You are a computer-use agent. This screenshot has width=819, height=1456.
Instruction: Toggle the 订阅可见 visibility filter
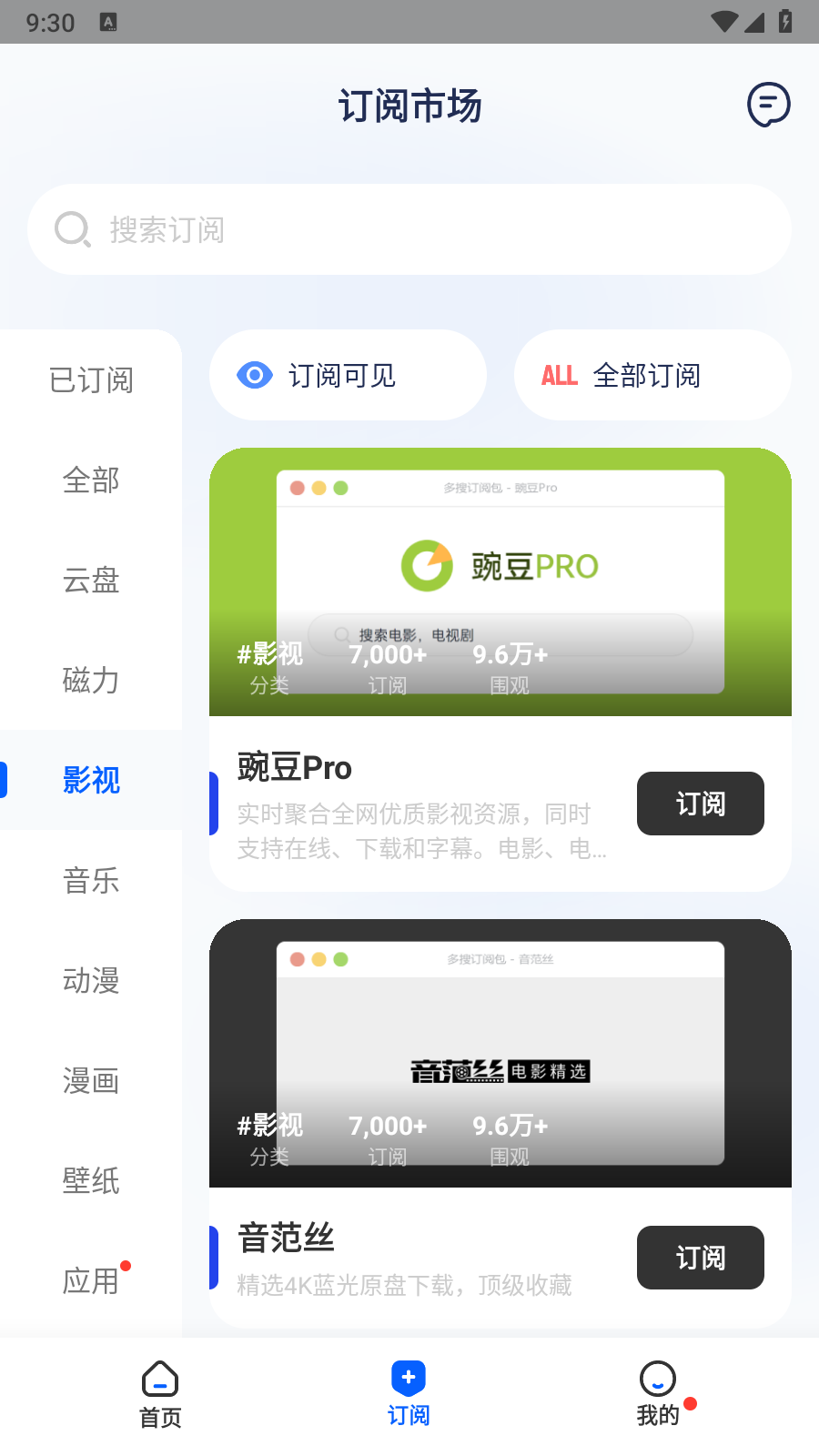click(347, 375)
